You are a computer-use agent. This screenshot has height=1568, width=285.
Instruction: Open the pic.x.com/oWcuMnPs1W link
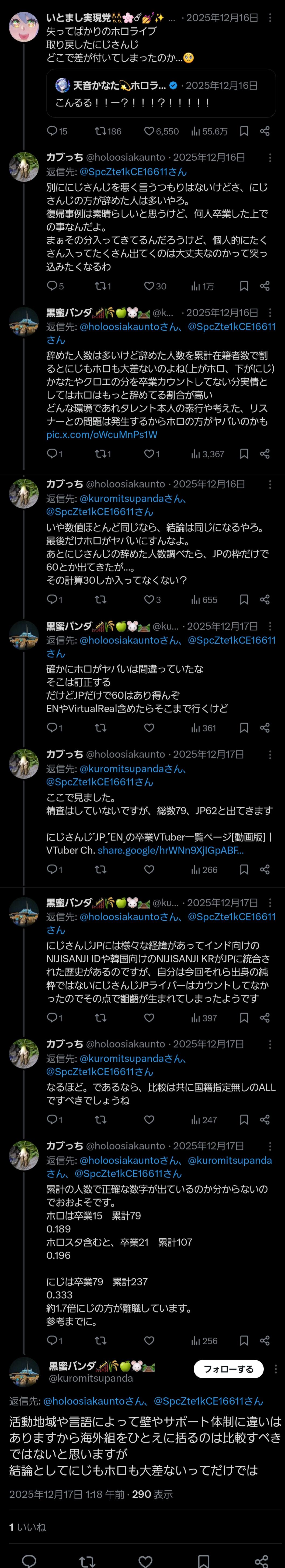102,435
